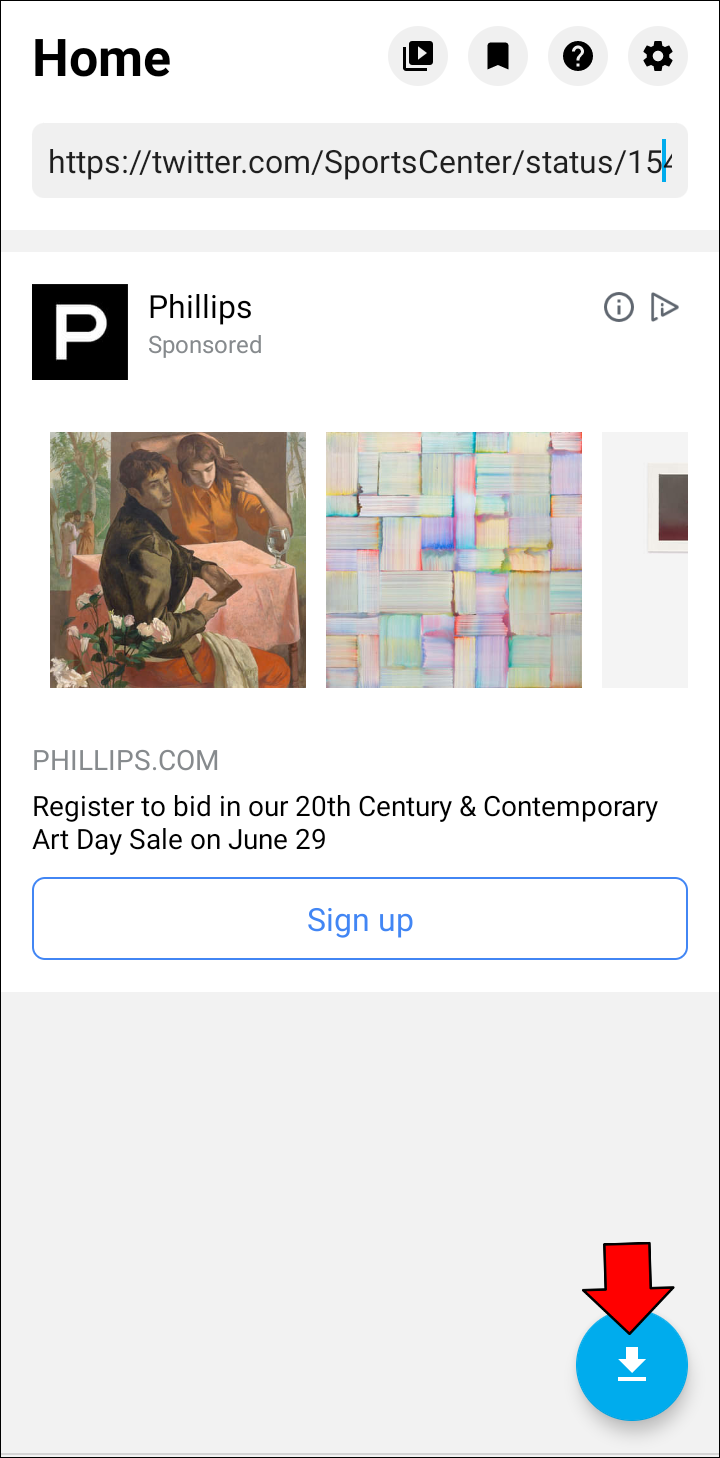Tap Sign up on the Phillips ad

click(x=360, y=919)
